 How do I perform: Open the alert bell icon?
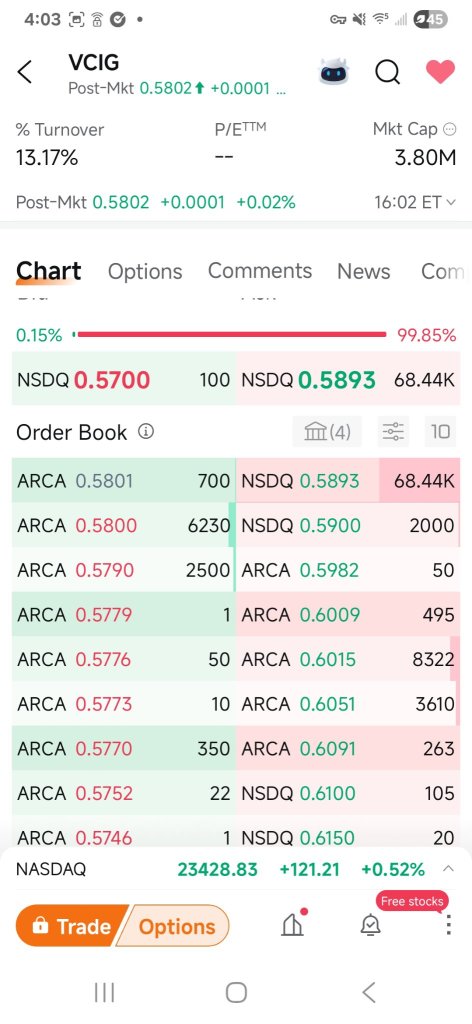click(370, 925)
